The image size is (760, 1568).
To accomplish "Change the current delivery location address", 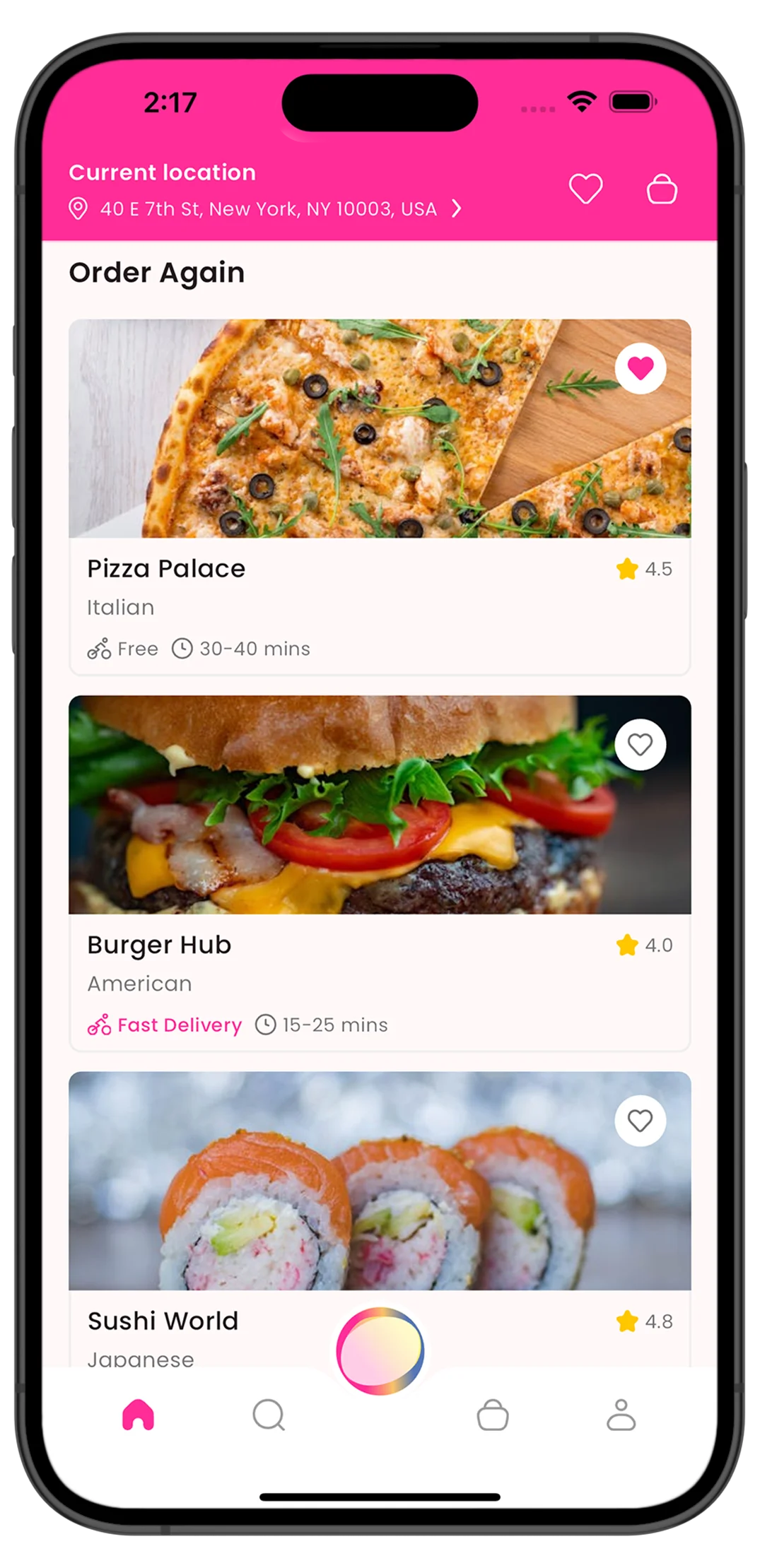I will pyautogui.click(x=267, y=209).
